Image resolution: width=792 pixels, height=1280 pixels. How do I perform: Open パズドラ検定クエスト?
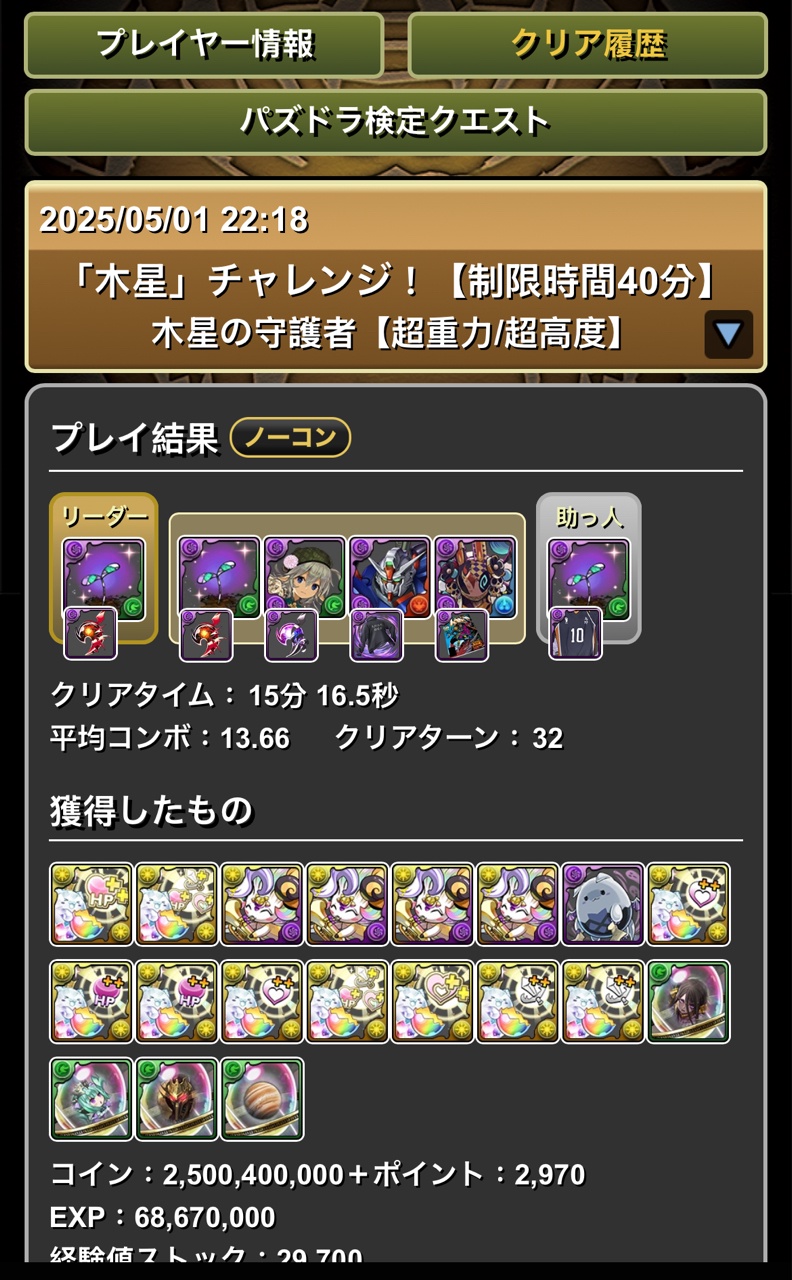pos(396,122)
